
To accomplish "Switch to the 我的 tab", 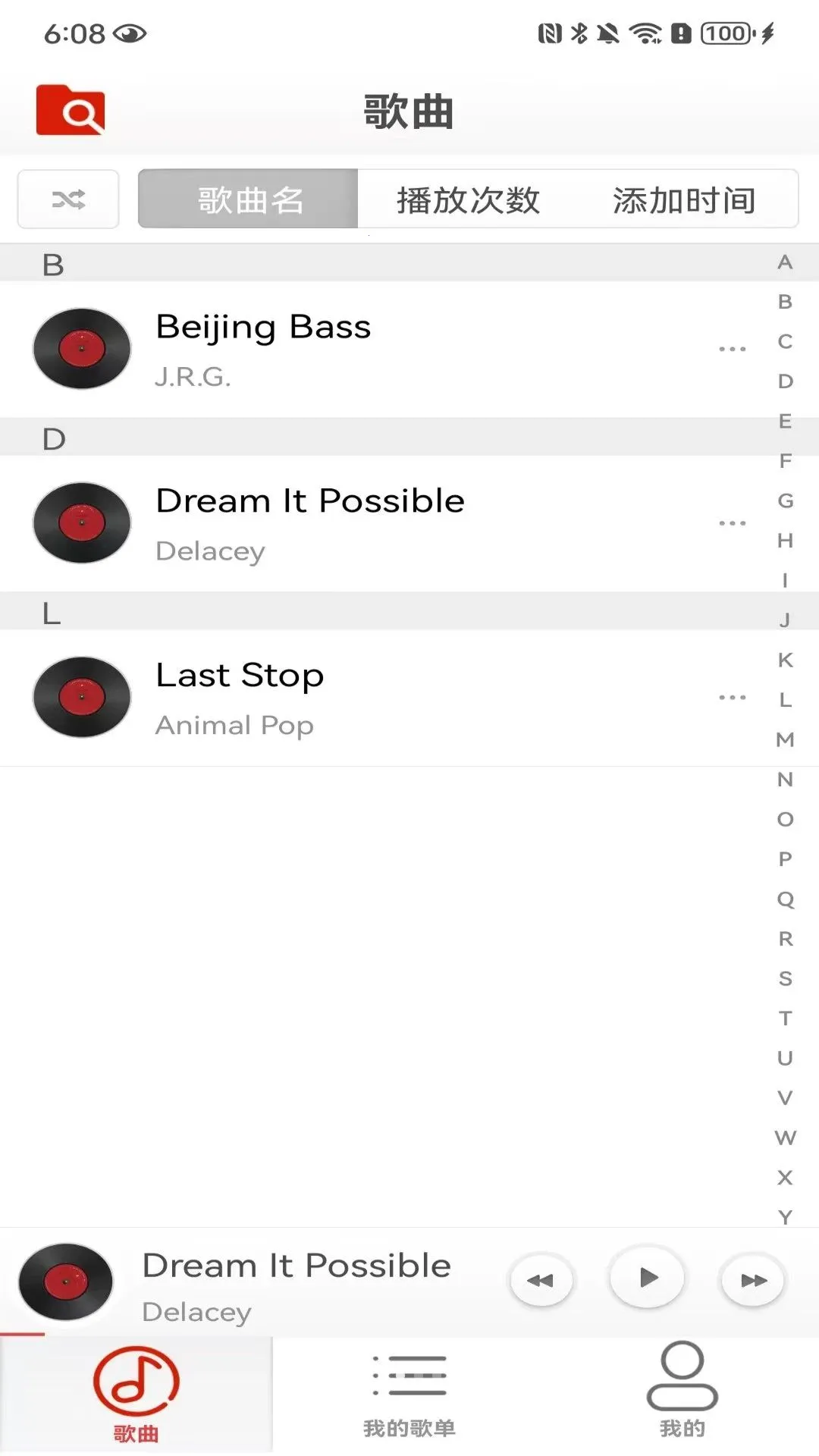I will click(x=682, y=1395).
